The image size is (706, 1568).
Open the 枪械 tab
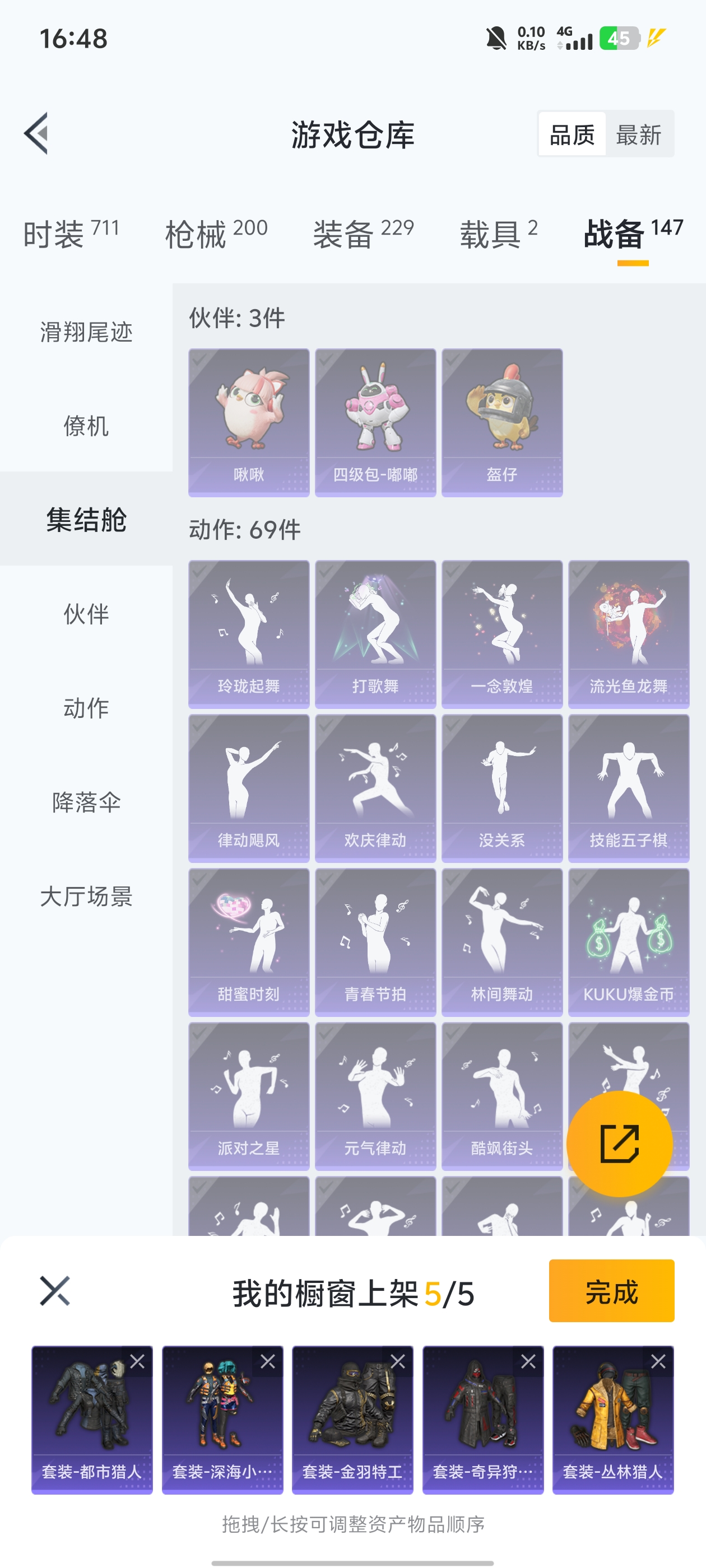(x=216, y=234)
